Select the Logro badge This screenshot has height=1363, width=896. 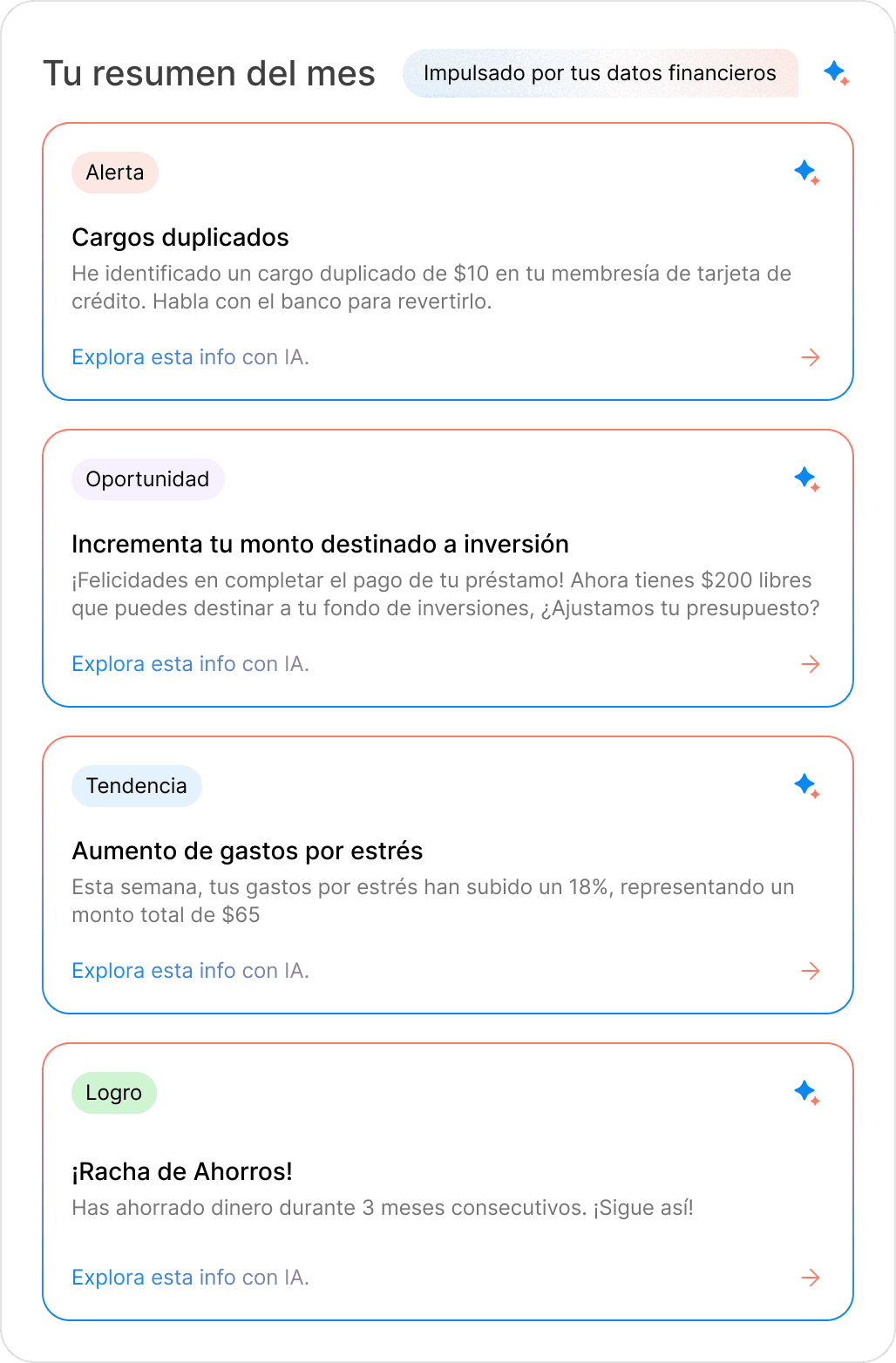(x=113, y=1092)
